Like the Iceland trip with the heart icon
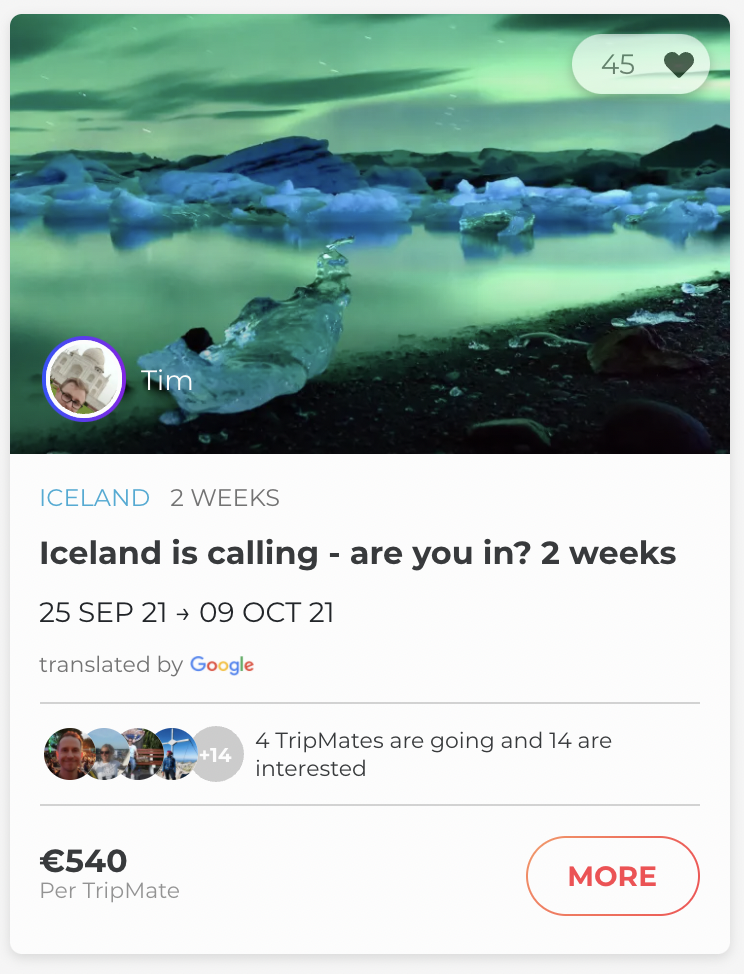 coord(679,65)
